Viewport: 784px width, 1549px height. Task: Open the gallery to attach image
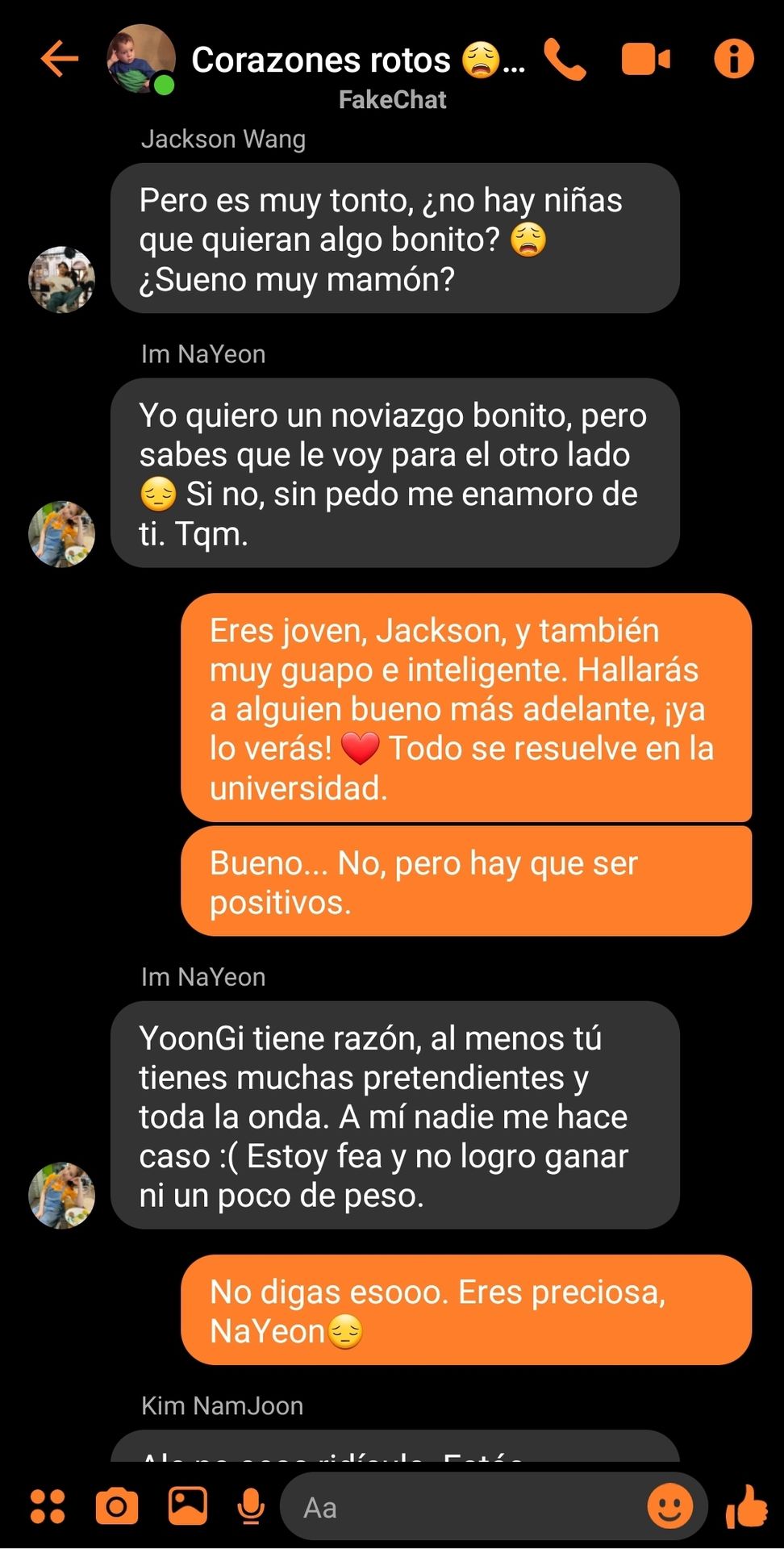188,1505
